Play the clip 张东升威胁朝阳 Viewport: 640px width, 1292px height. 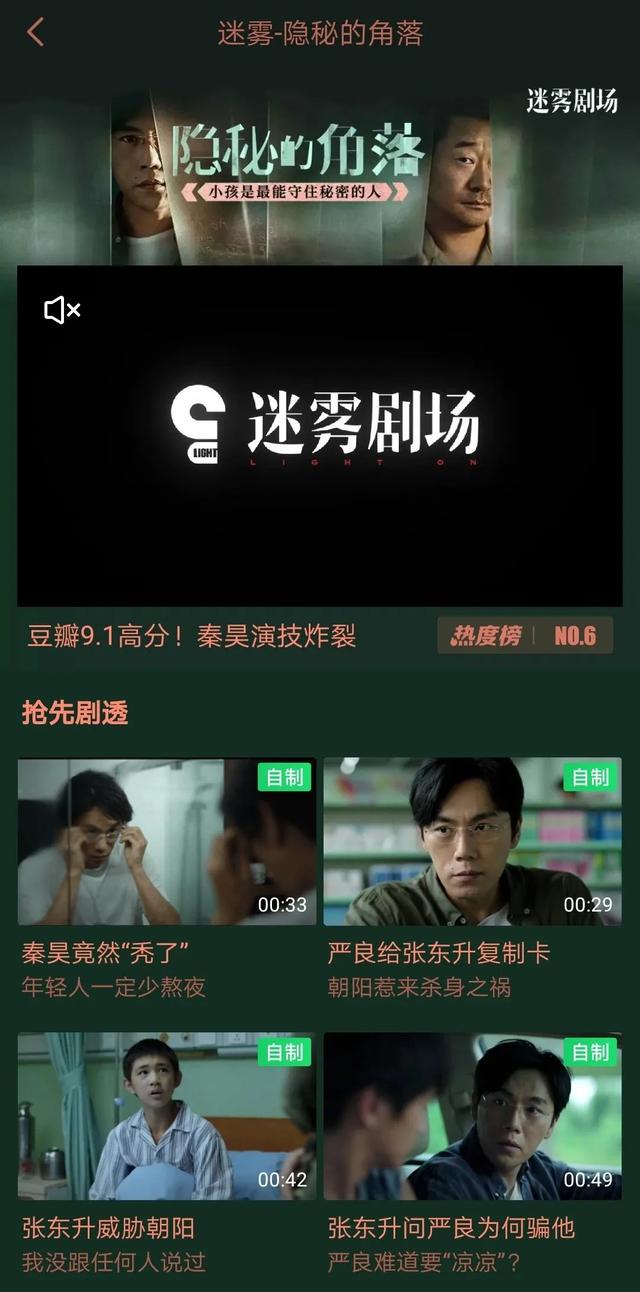[x=167, y=1116]
